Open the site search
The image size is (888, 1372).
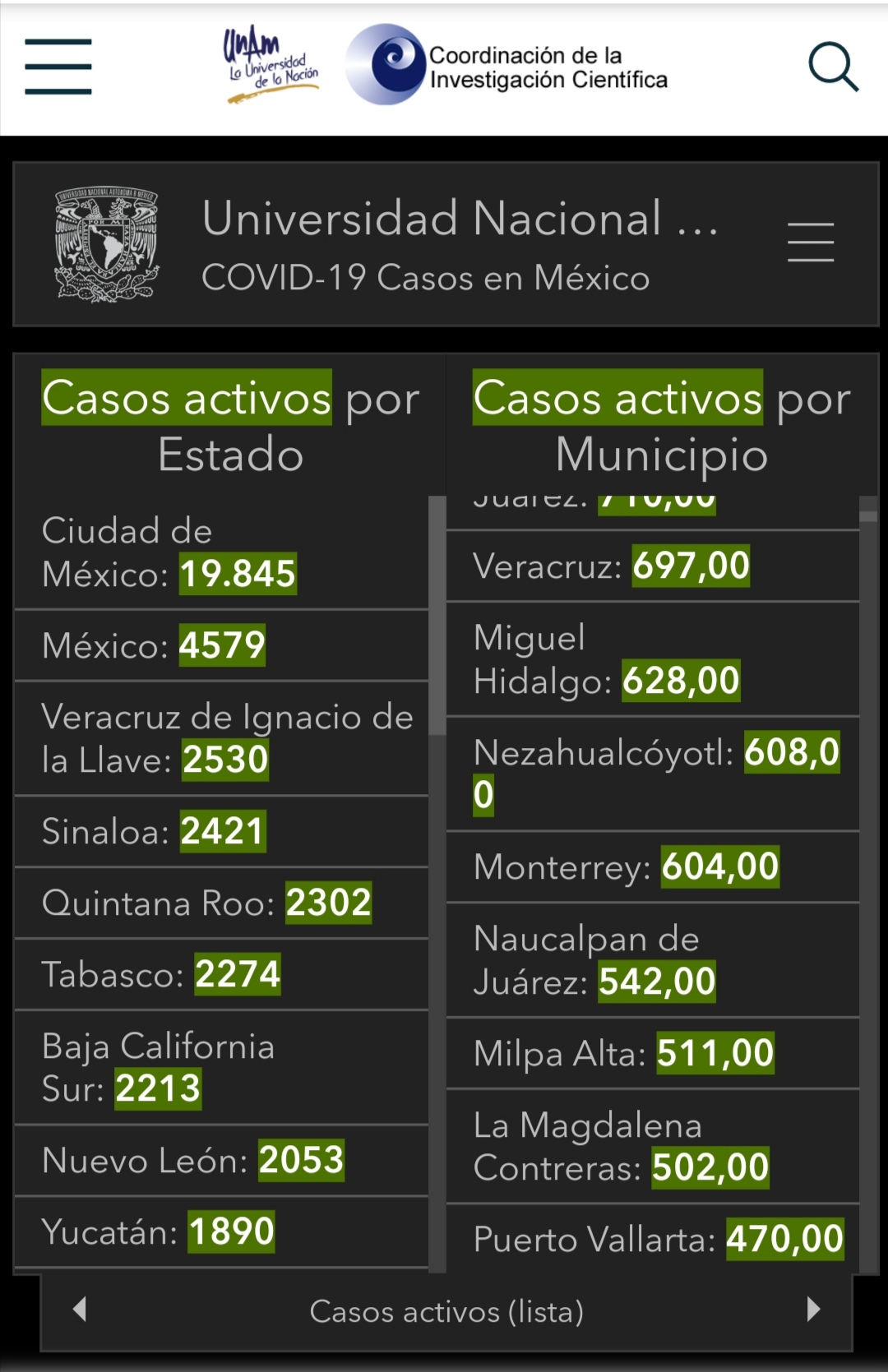tap(833, 67)
